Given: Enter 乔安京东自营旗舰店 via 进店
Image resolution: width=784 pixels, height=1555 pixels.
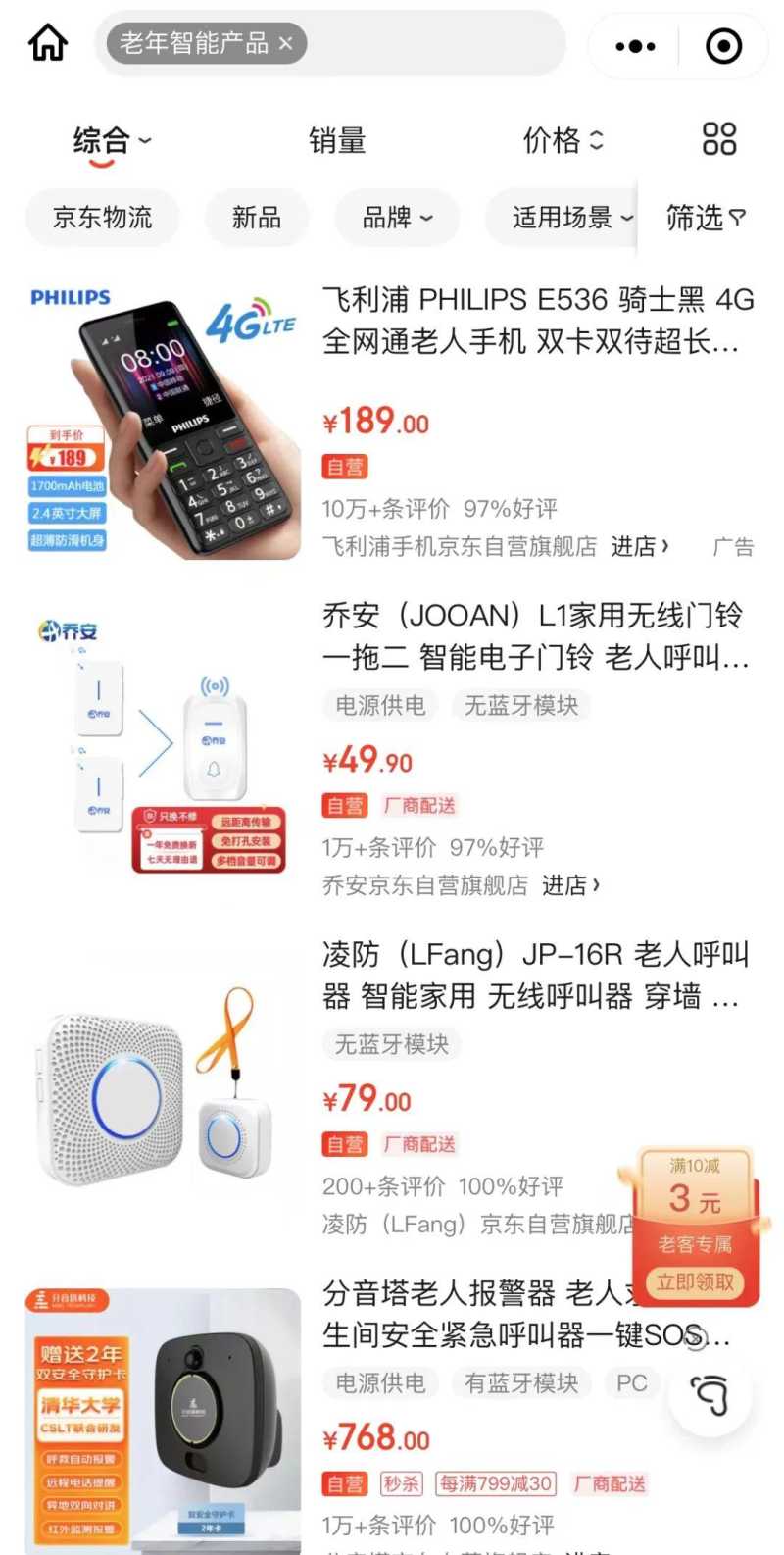Looking at the screenshot, I should click(x=570, y=885).
